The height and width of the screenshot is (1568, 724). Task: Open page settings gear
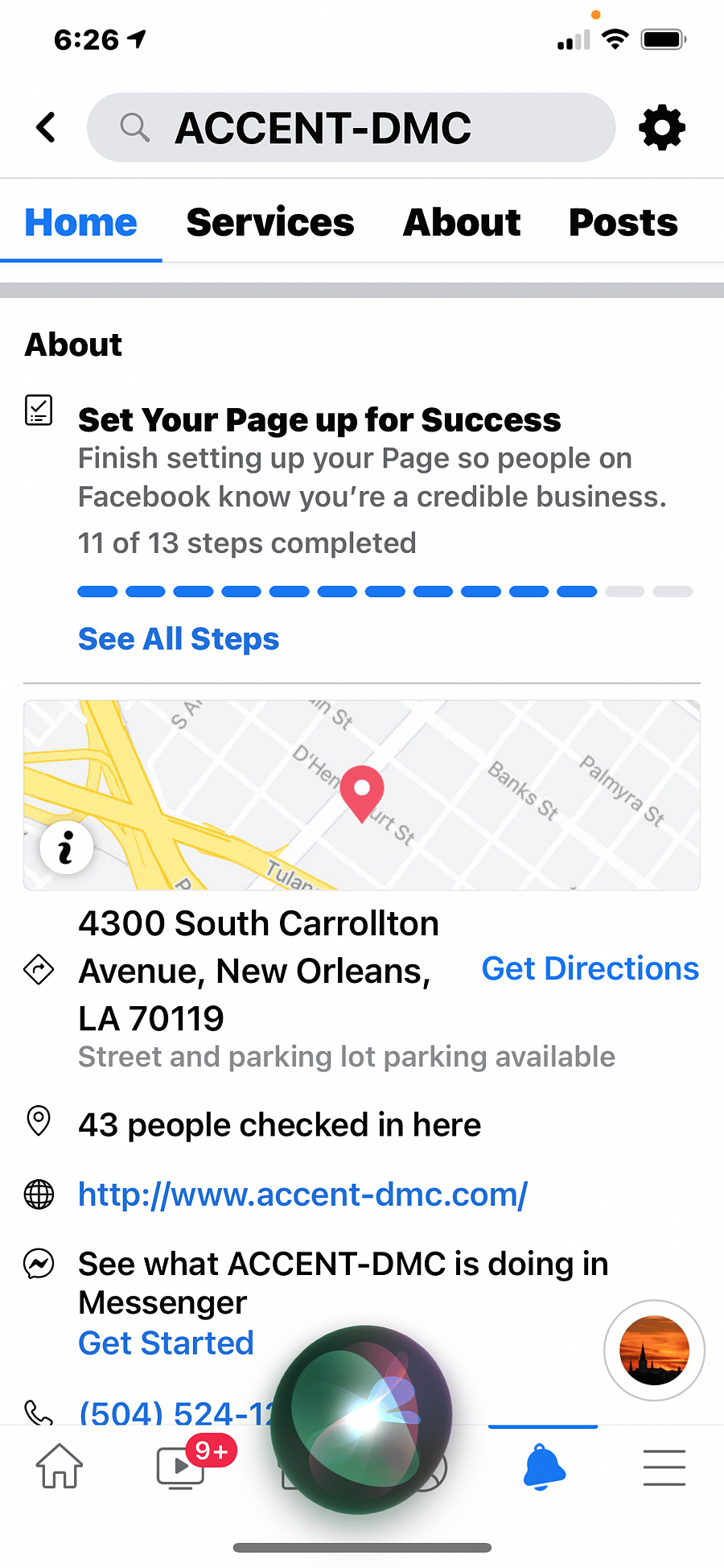coord(661,127)
